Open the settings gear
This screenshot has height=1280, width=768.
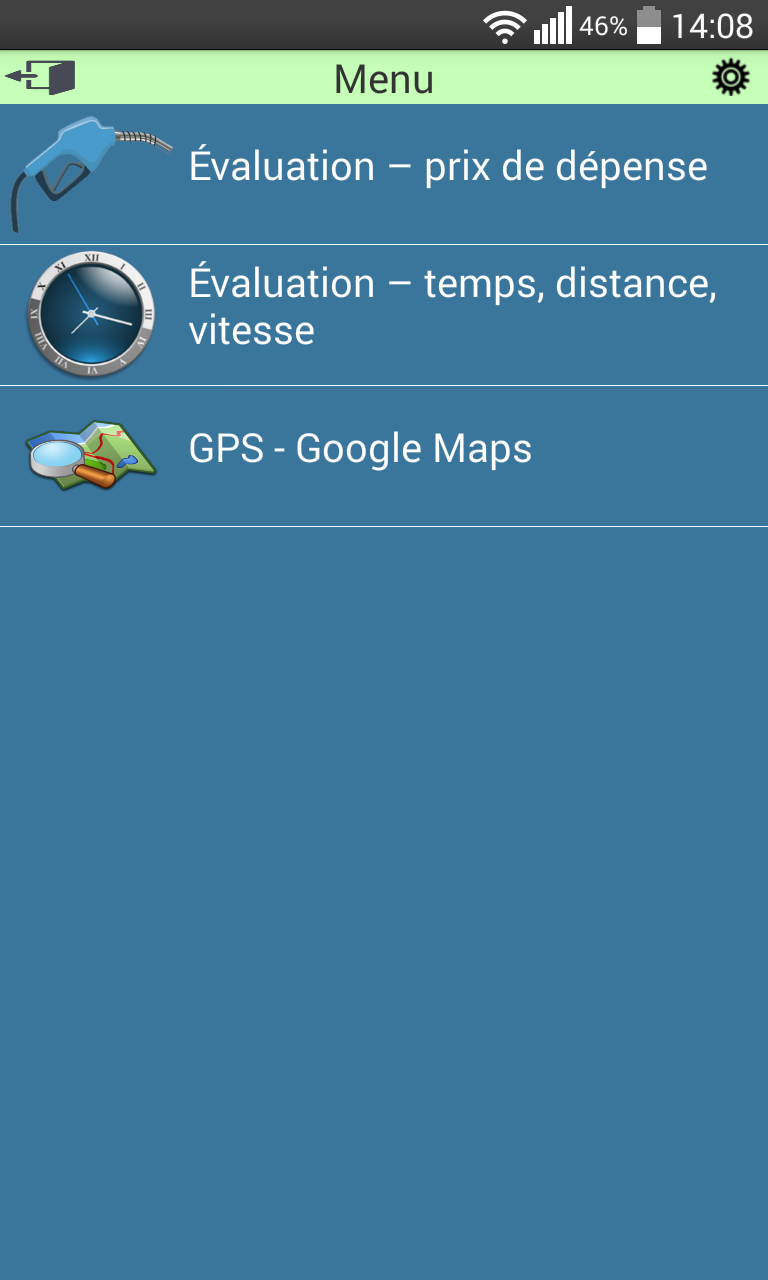(730, 78)
